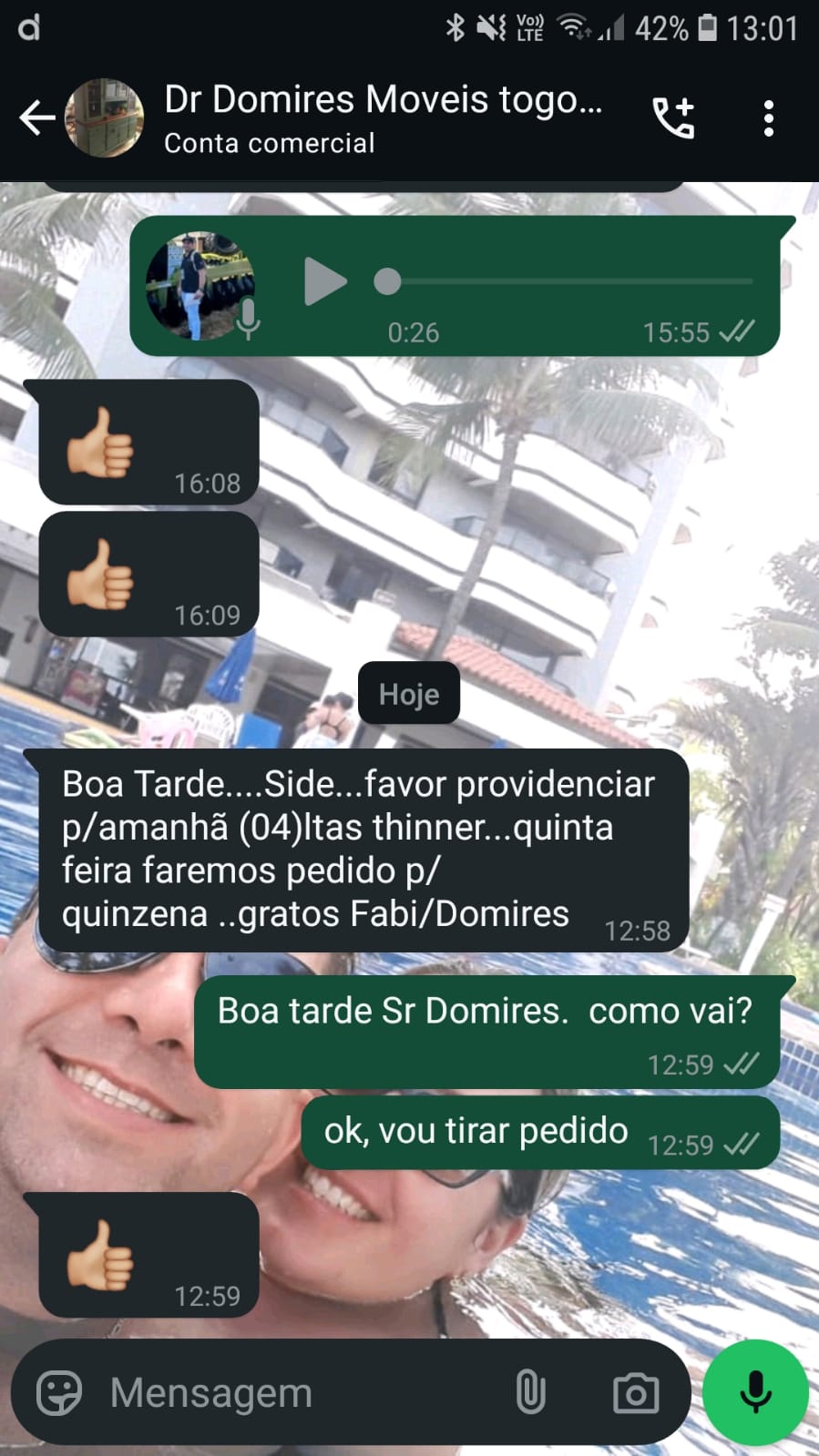Open the overflow menu
The width and height of the screenshot is (819, 1456).
point(769,118)
